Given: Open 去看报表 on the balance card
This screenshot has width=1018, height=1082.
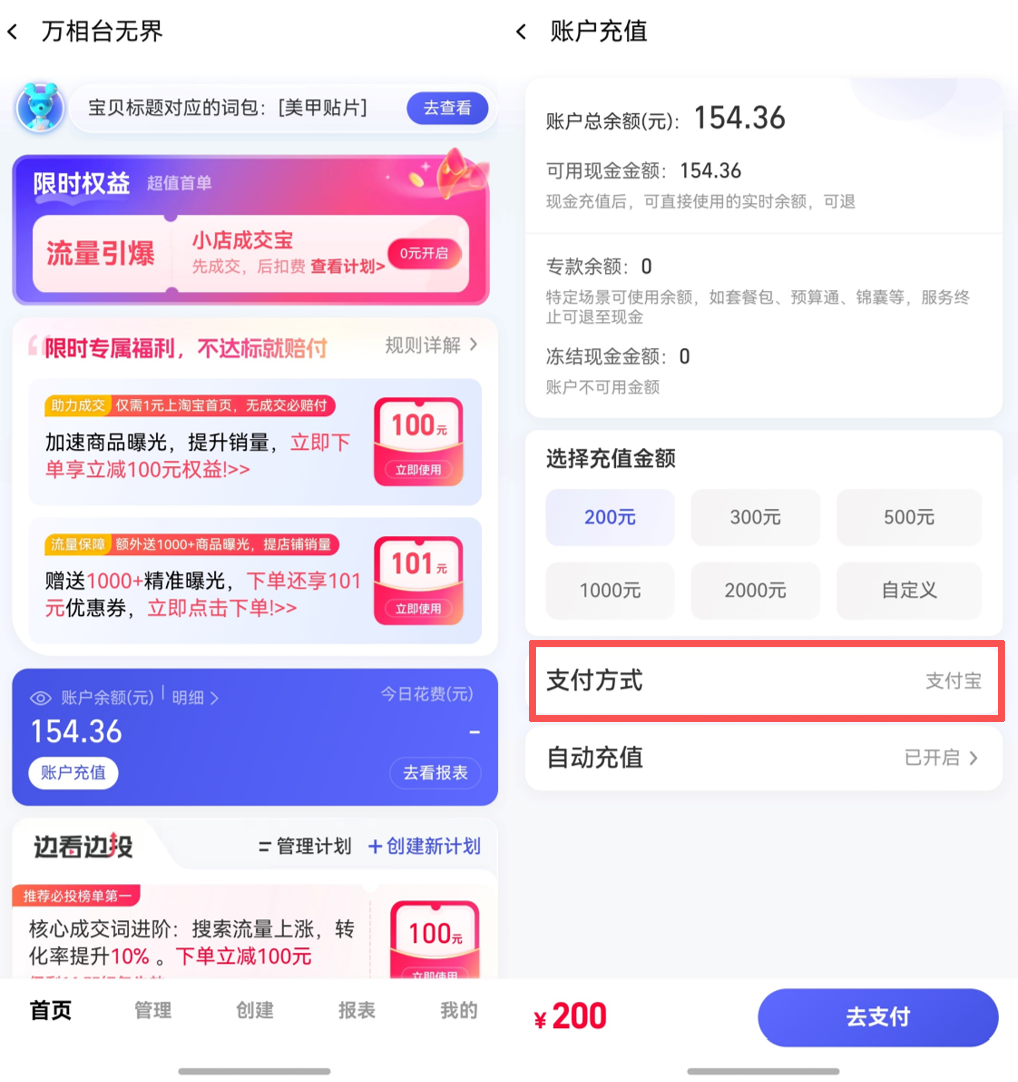Looking at the screenshot, I should tap(435, 773).
